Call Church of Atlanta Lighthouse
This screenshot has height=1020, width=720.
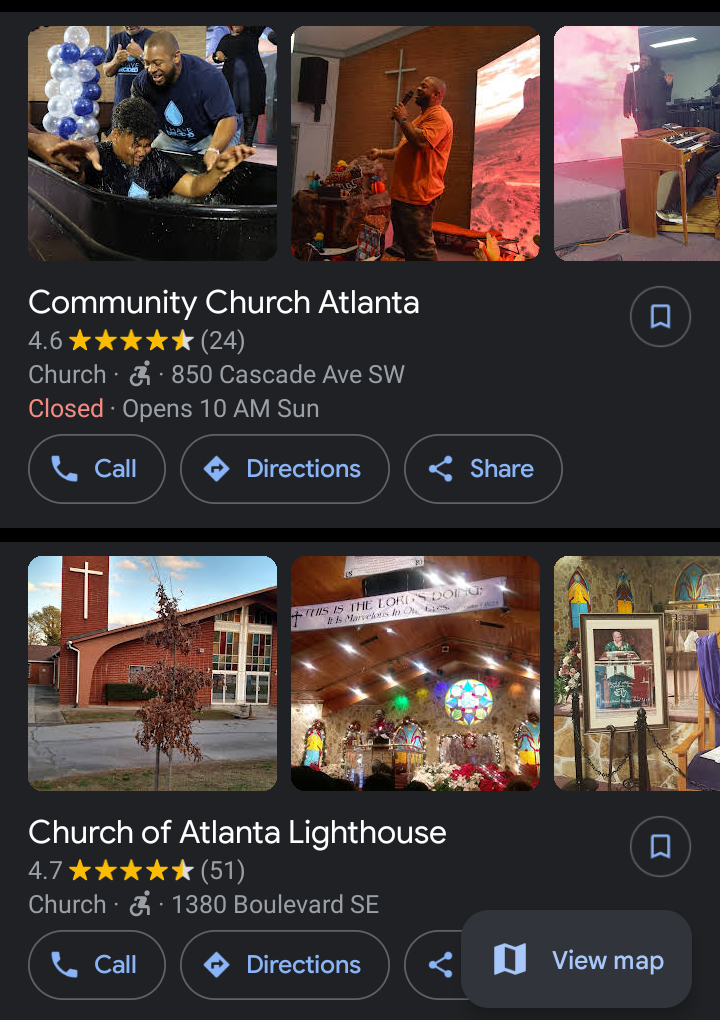[97, 965]
